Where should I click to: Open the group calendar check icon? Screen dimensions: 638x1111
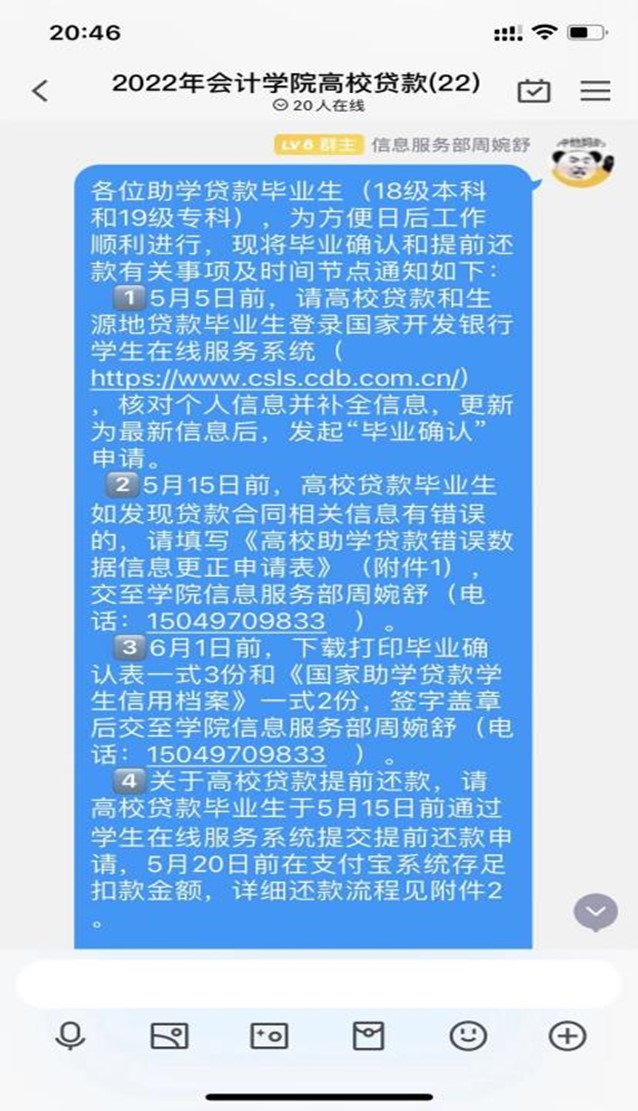[x=533, y=91]
